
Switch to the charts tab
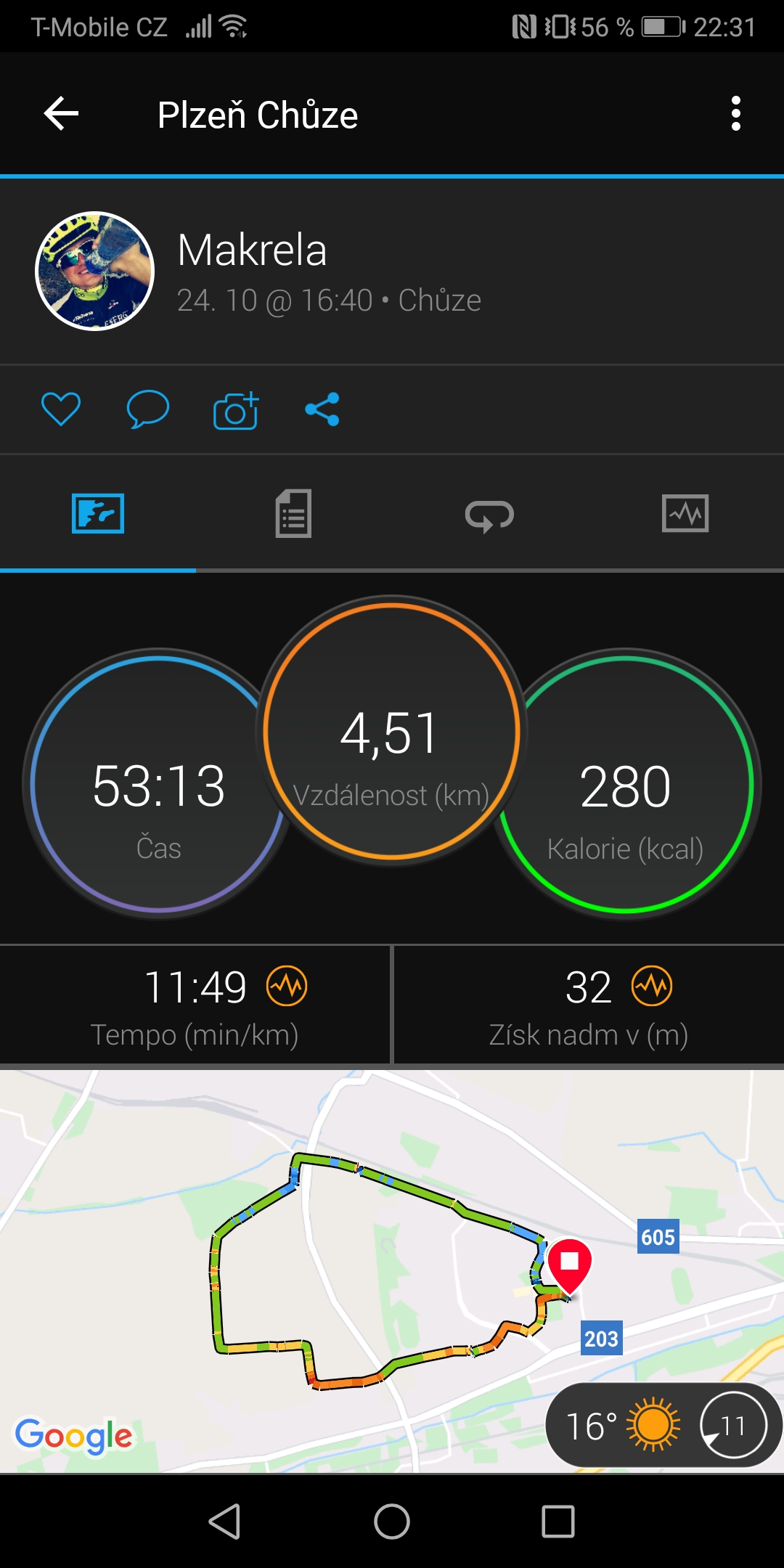click(685, 514)
